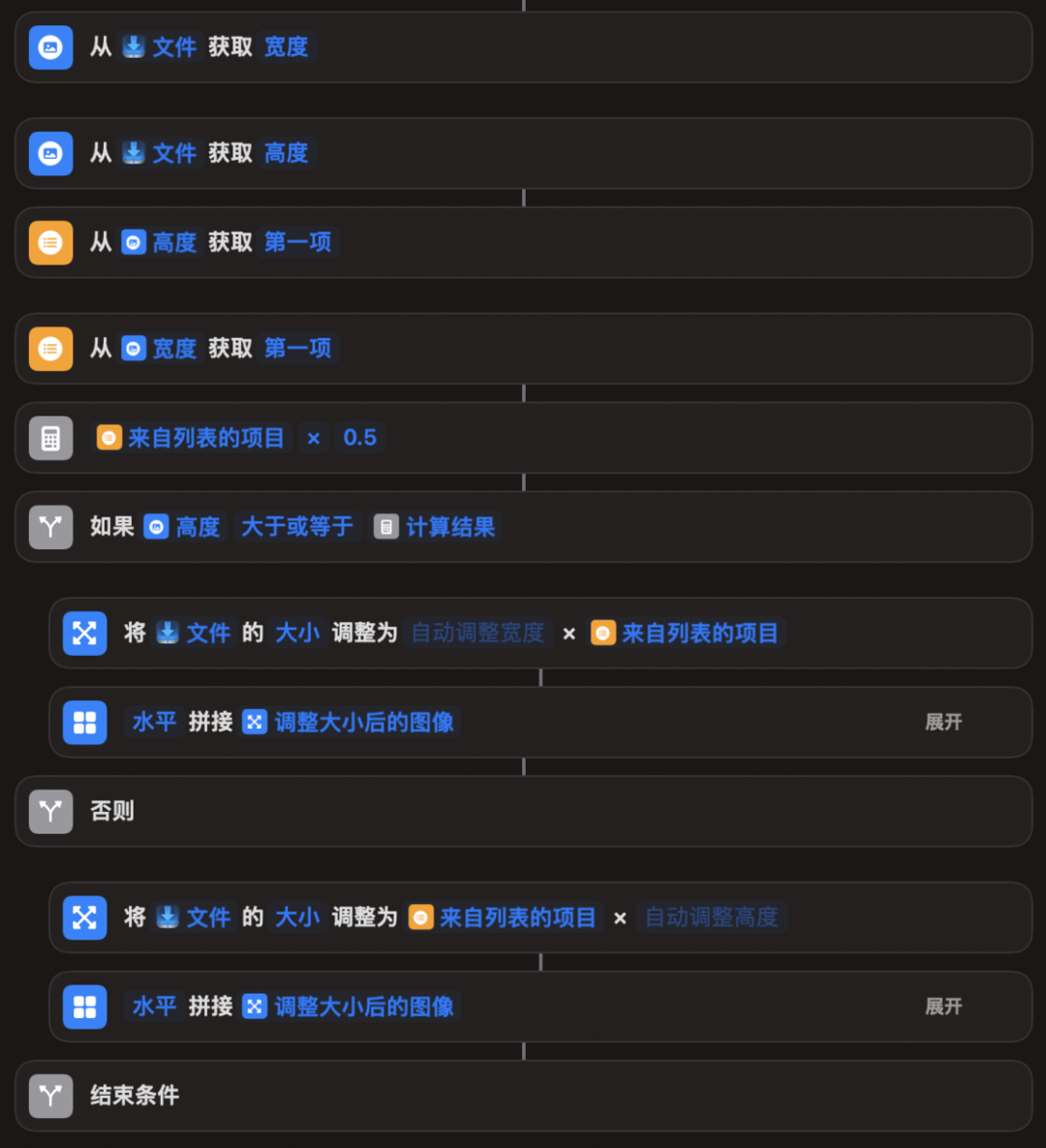Expand the 拼接 action just above 否则

[942, 723]
